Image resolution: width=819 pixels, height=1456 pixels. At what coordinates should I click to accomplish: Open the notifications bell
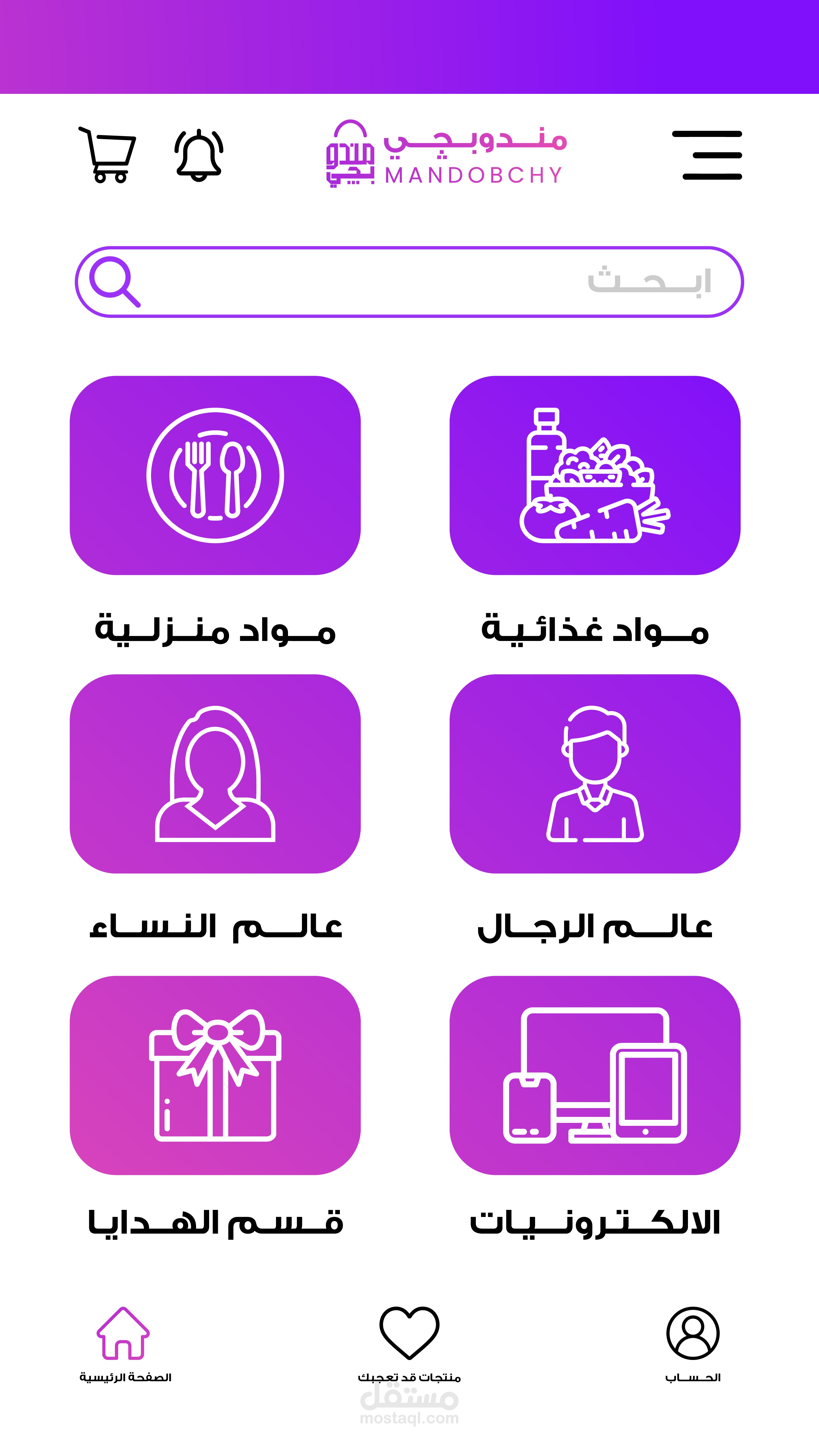(198, 155)
